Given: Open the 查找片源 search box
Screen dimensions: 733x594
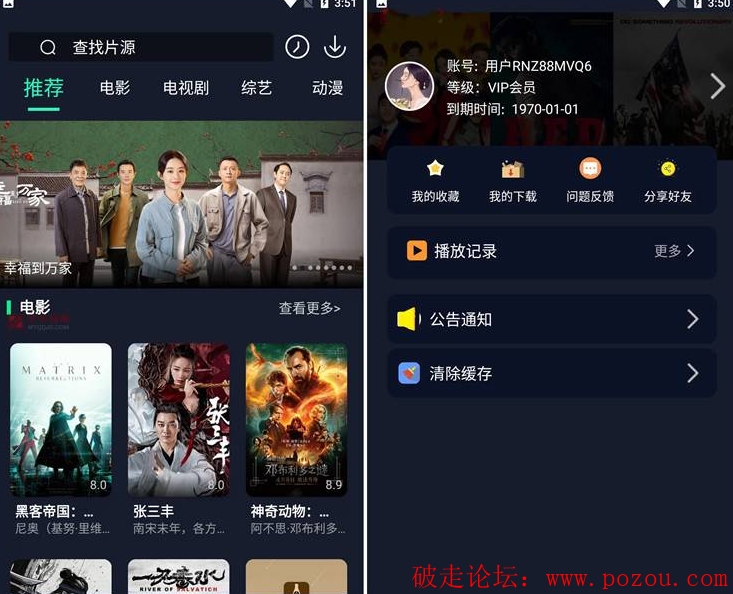Looking at the screenshot, I should 140,47.
